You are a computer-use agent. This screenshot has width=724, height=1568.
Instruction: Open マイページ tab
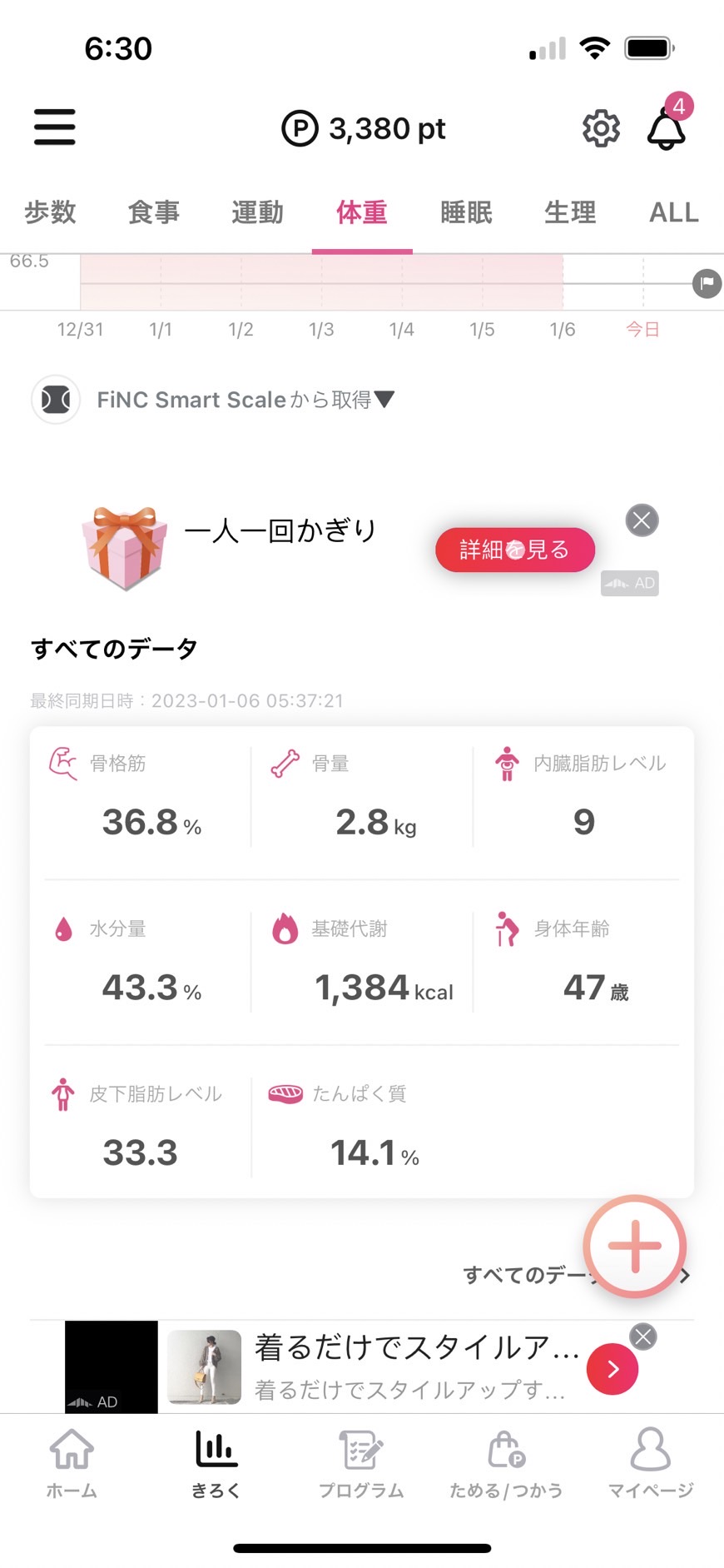click(x=651, y=1463)
